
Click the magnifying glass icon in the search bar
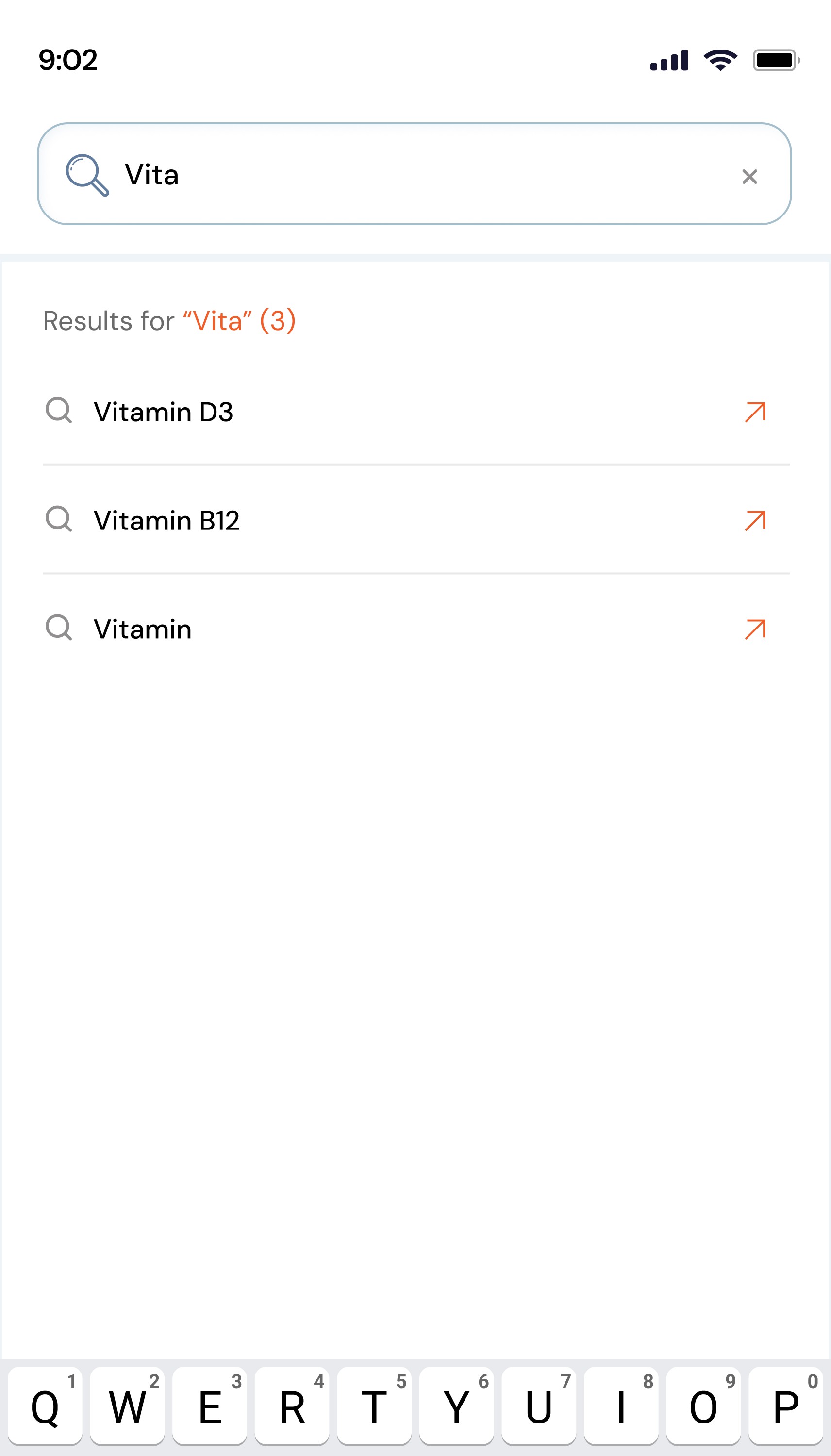pos(88,176)
